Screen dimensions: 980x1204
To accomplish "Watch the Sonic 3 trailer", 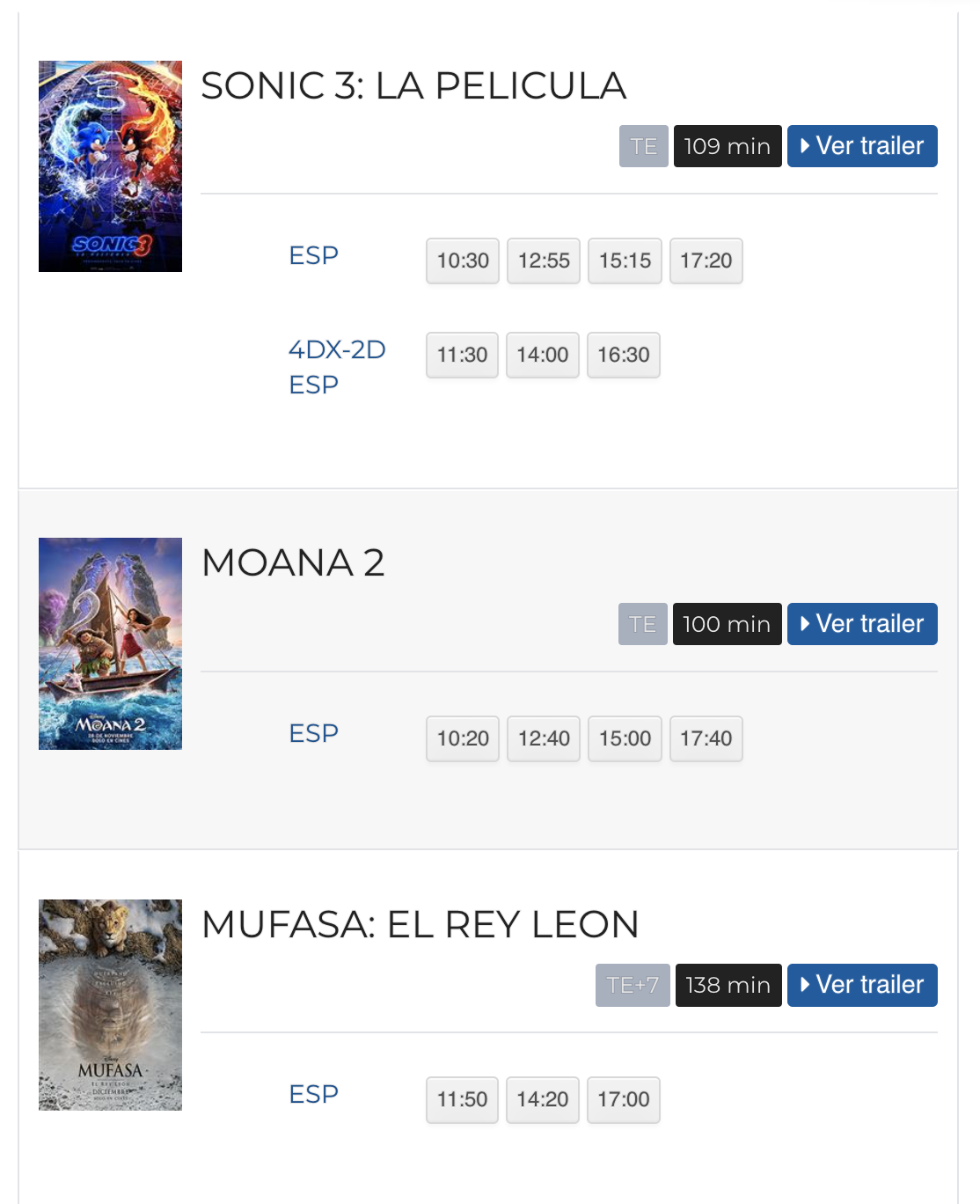I will [x=861, y=146].
